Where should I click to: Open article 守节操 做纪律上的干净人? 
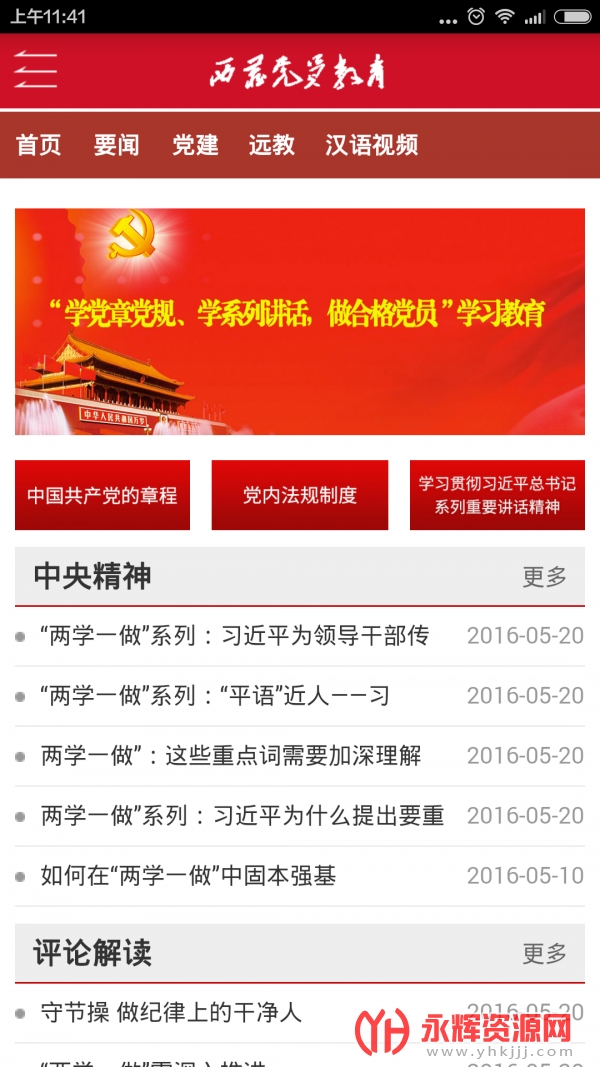(170, 1013)
